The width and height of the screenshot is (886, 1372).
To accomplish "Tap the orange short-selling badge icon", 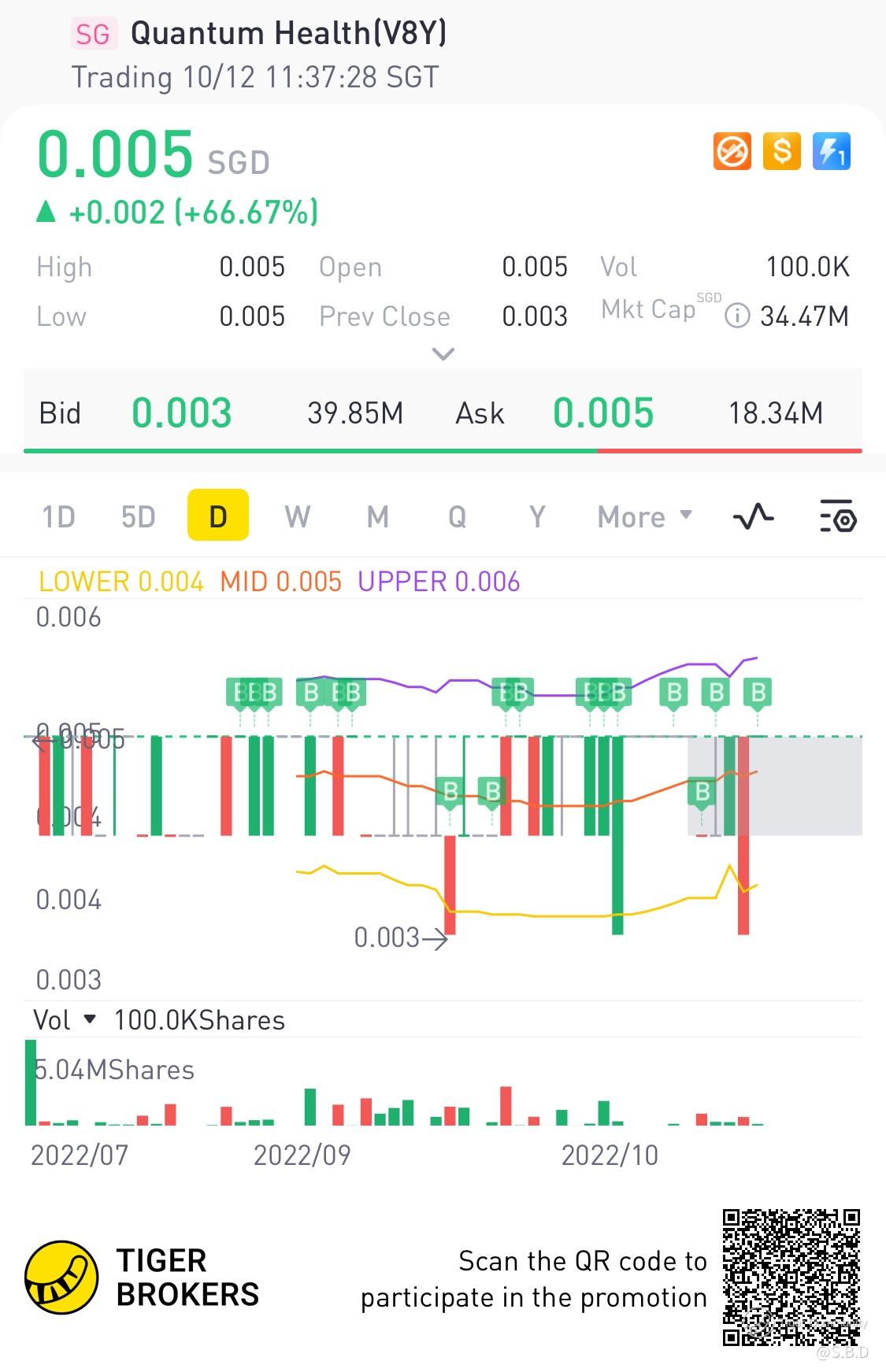I will point(732,151).
